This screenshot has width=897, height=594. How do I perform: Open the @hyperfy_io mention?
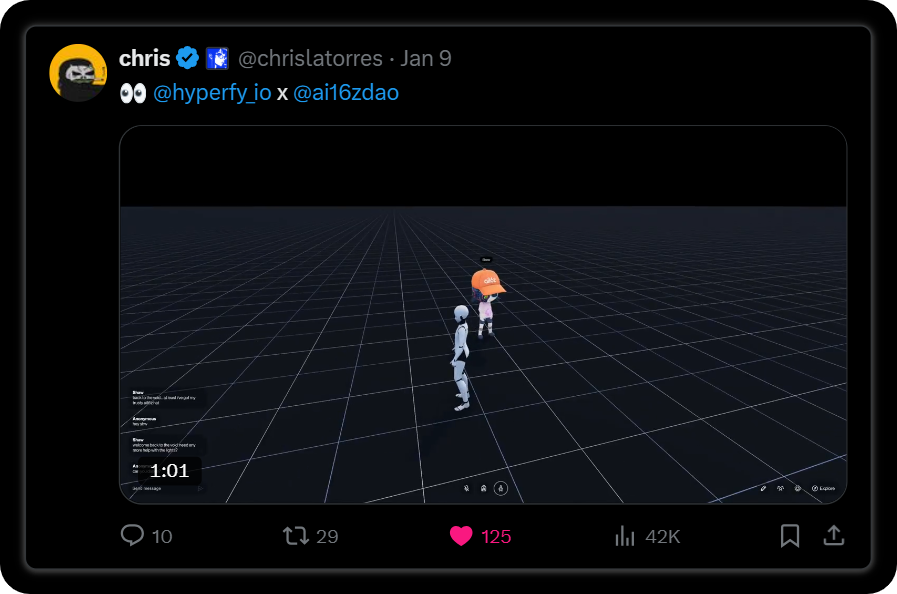[212, 93]
